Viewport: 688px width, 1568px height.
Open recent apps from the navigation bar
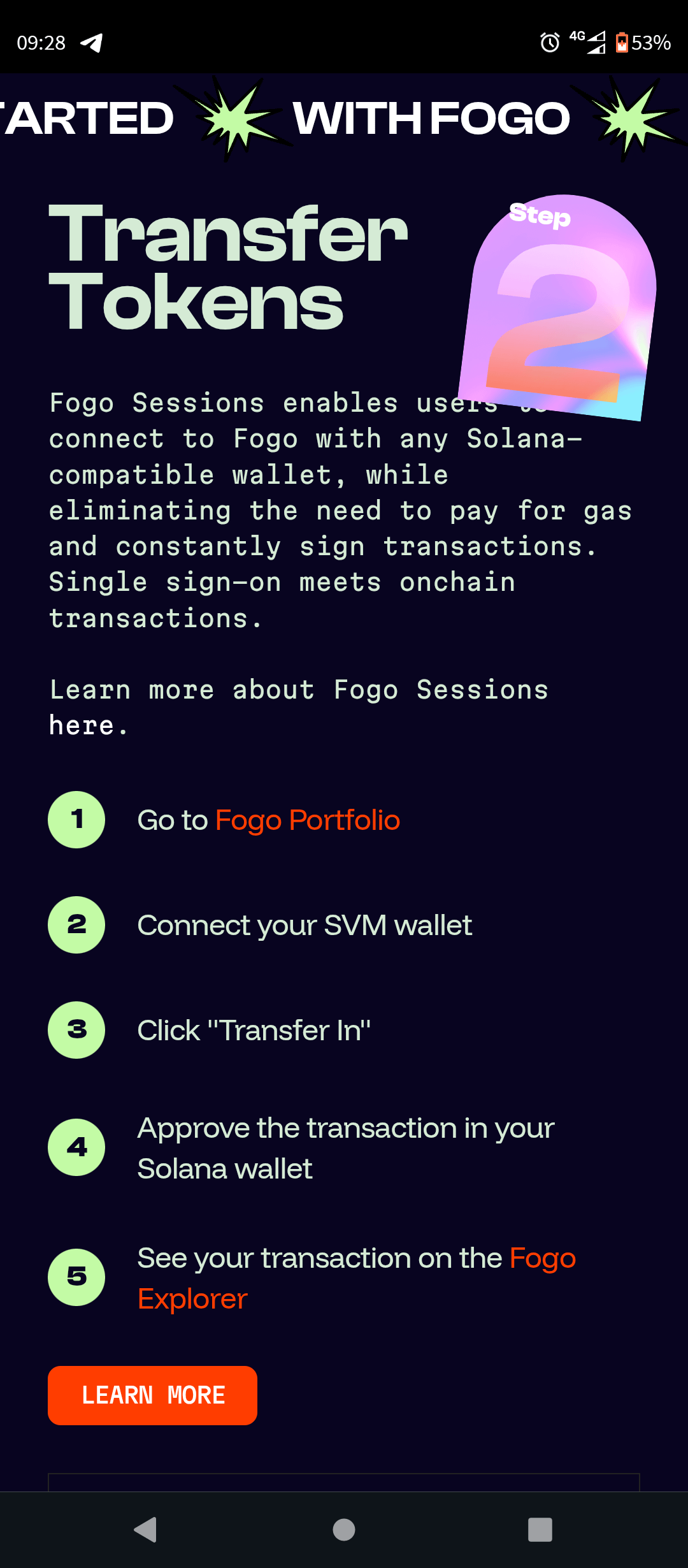[x=540, y=1530]
